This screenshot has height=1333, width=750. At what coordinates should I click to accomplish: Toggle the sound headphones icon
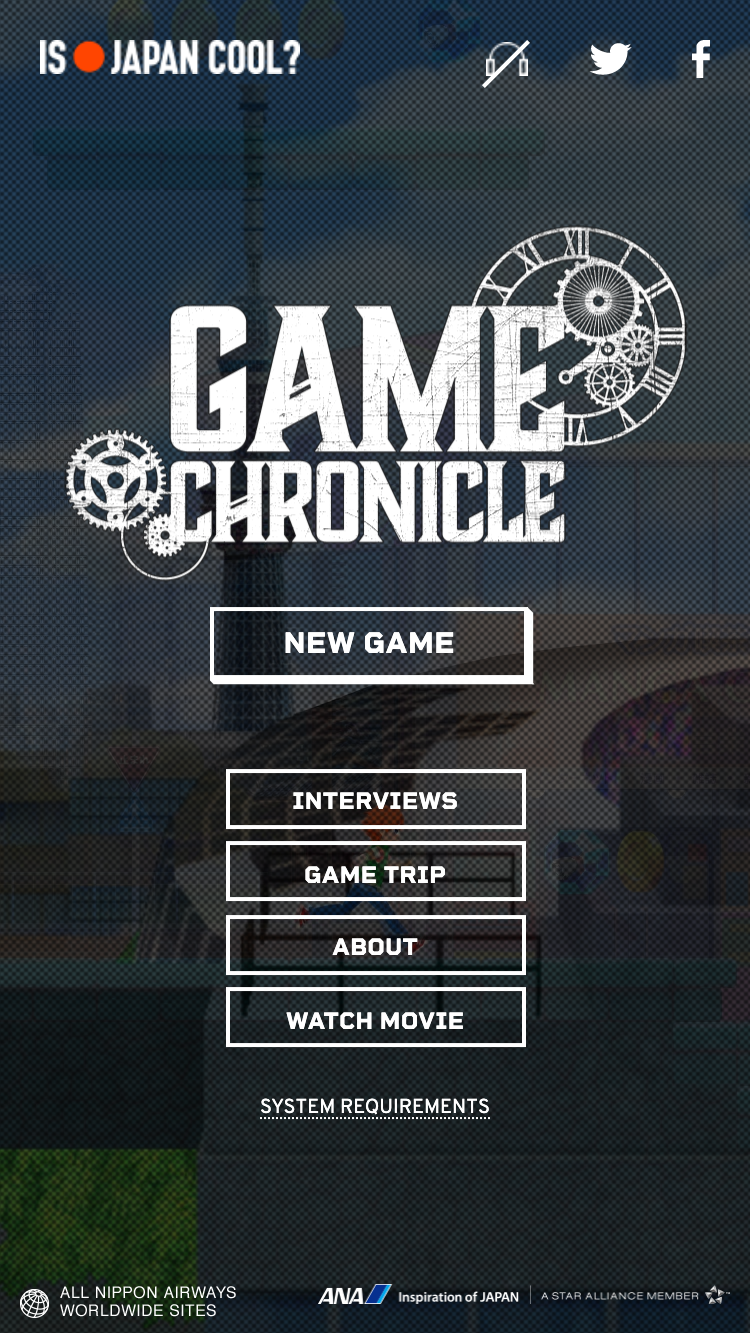506,62
